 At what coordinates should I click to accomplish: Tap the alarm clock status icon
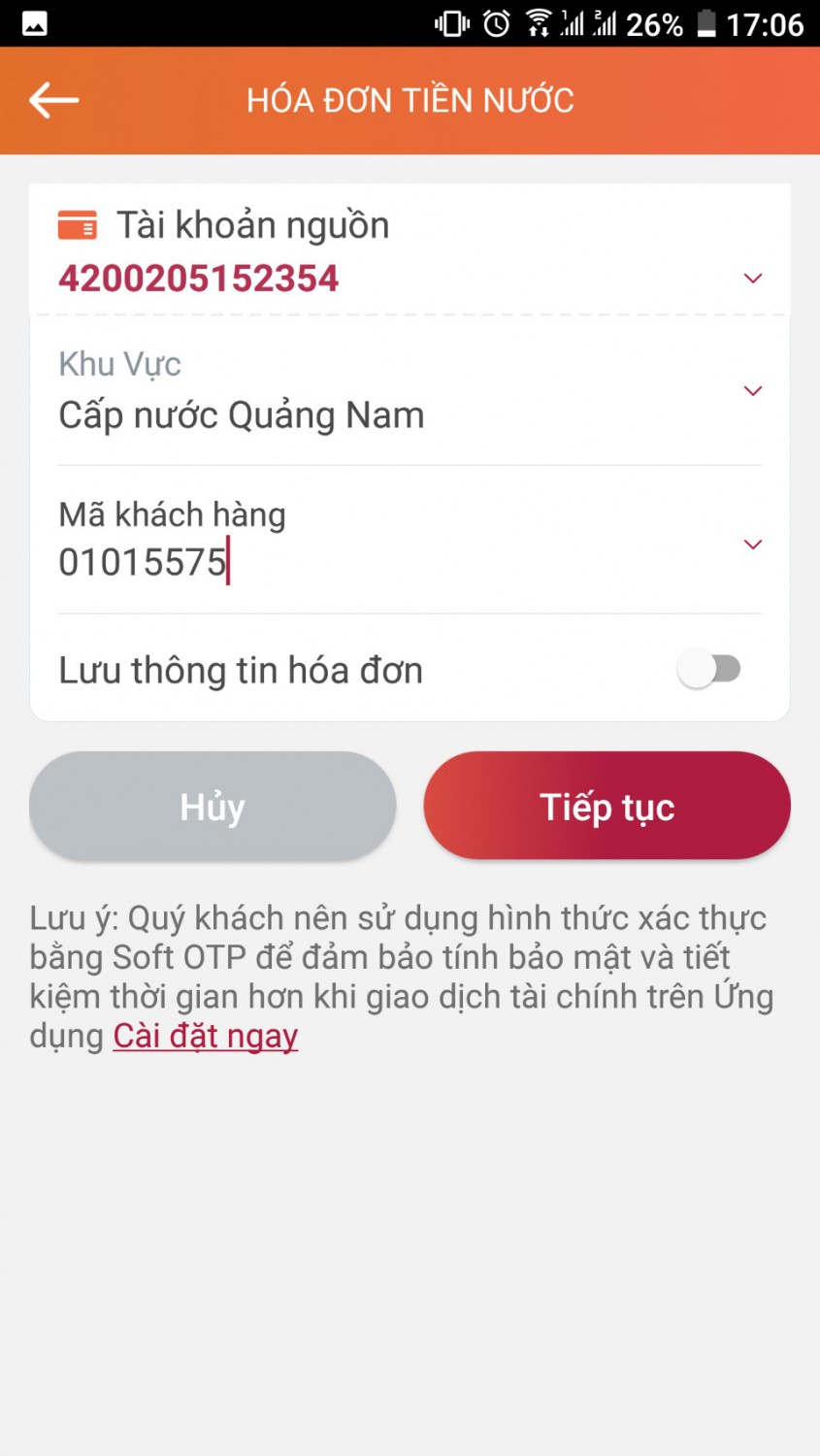(497, 21)
